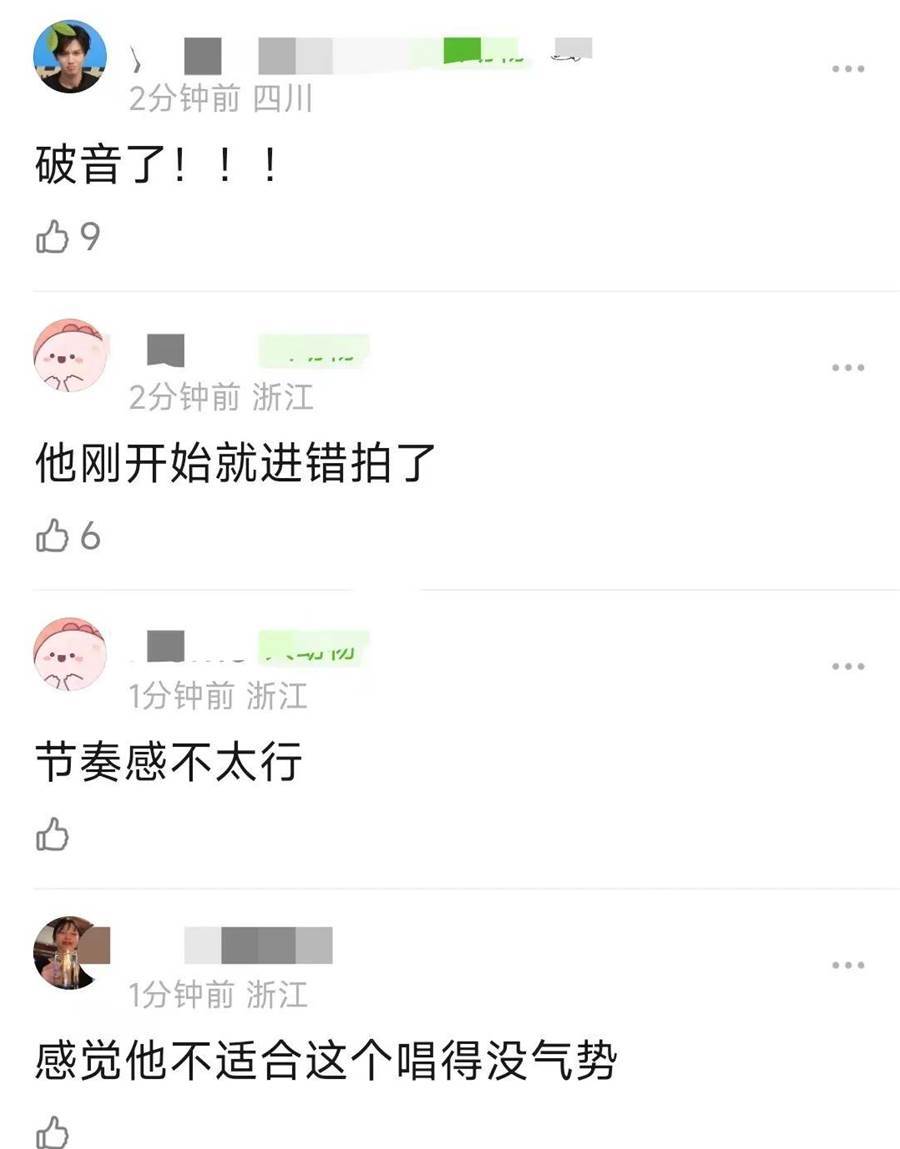The width and height of the screenshot is (900, 1149).
Task: Open more options for 破音了 comment
Action: point(847,69)
